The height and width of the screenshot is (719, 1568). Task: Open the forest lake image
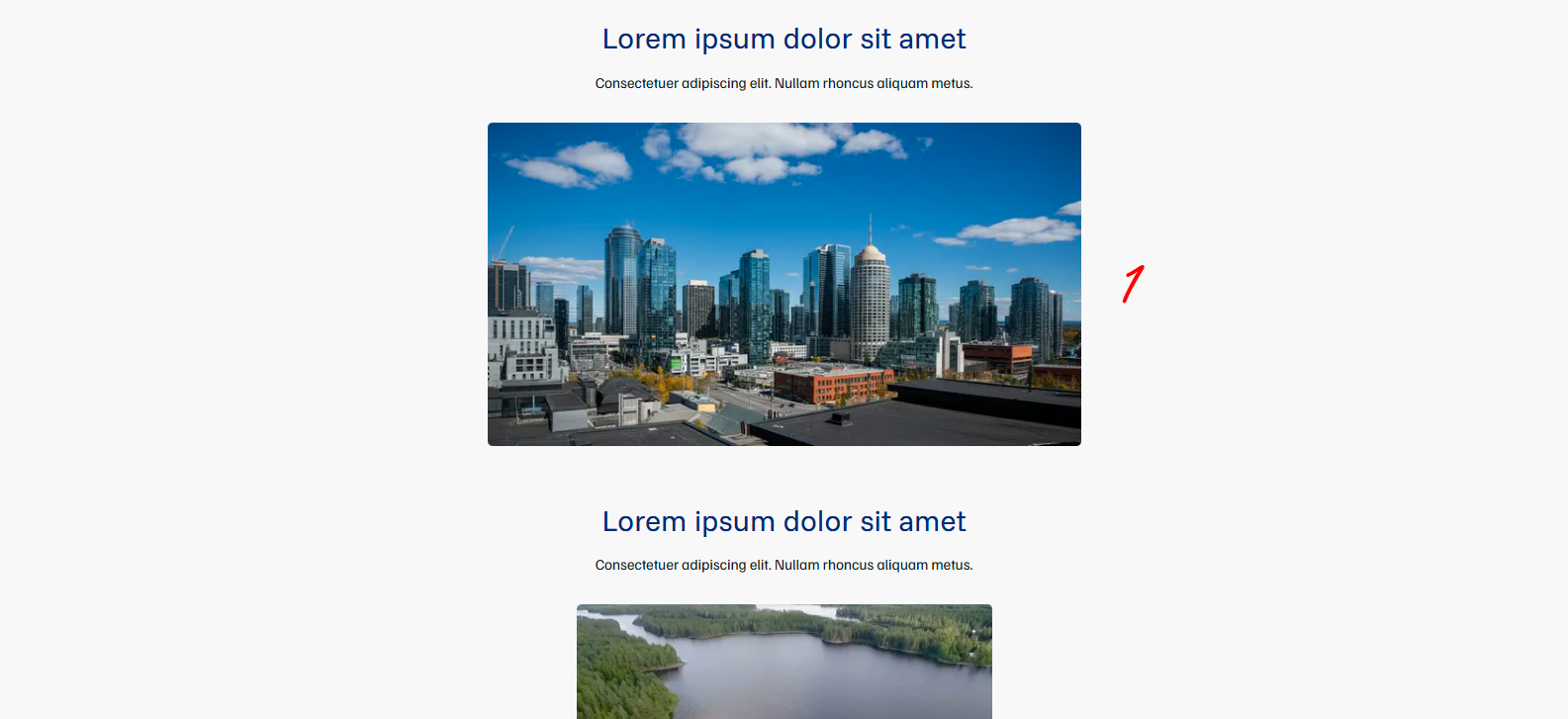(x=784, y=661)
